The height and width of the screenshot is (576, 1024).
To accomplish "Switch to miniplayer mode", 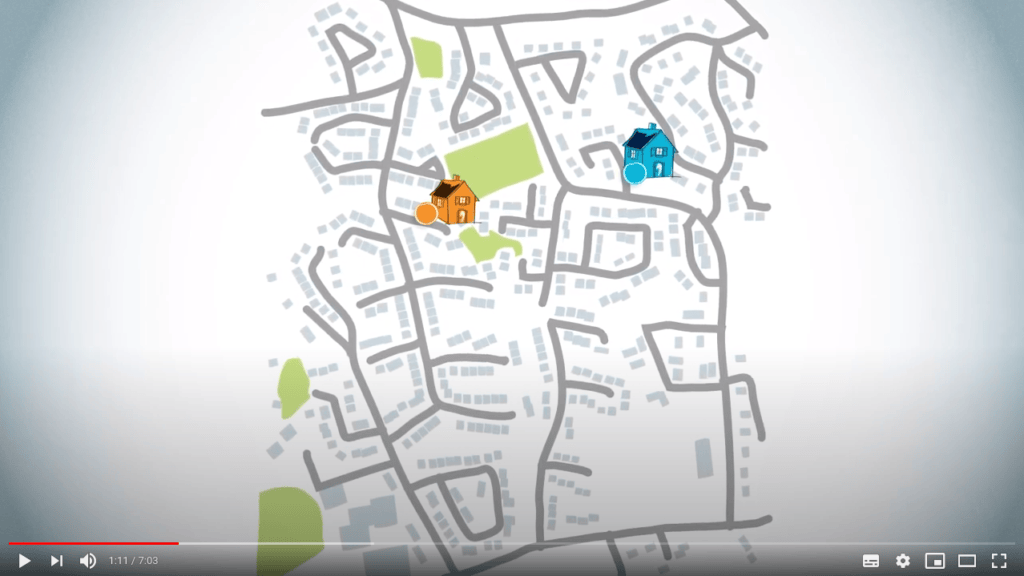I will coord(935,561).
